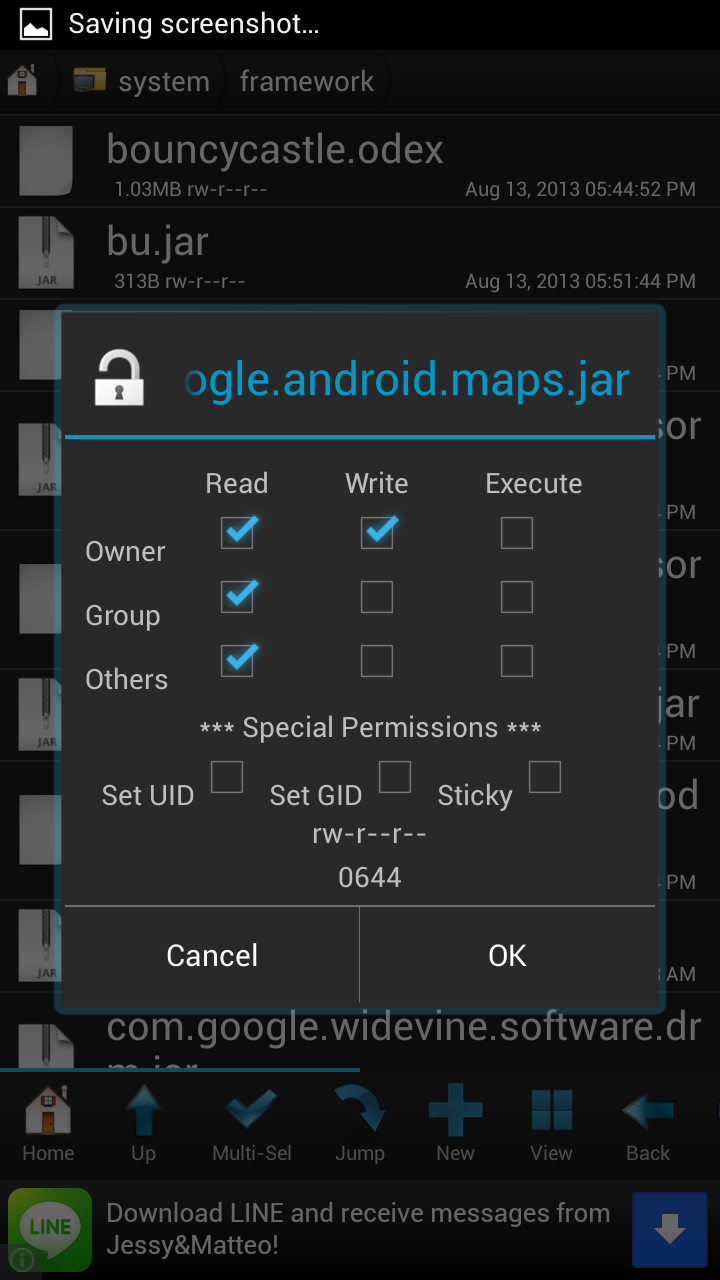
Task: Cancel the permissions dialog
Action: click(212, 956)
